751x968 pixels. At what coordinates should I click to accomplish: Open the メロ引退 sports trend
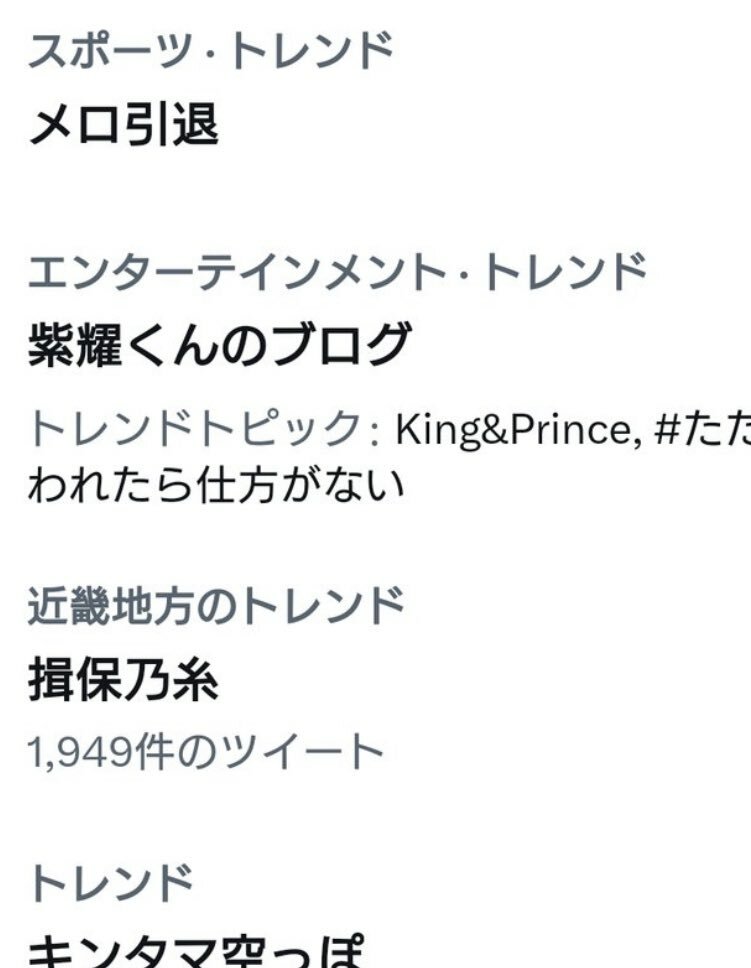tap(123, 125)
